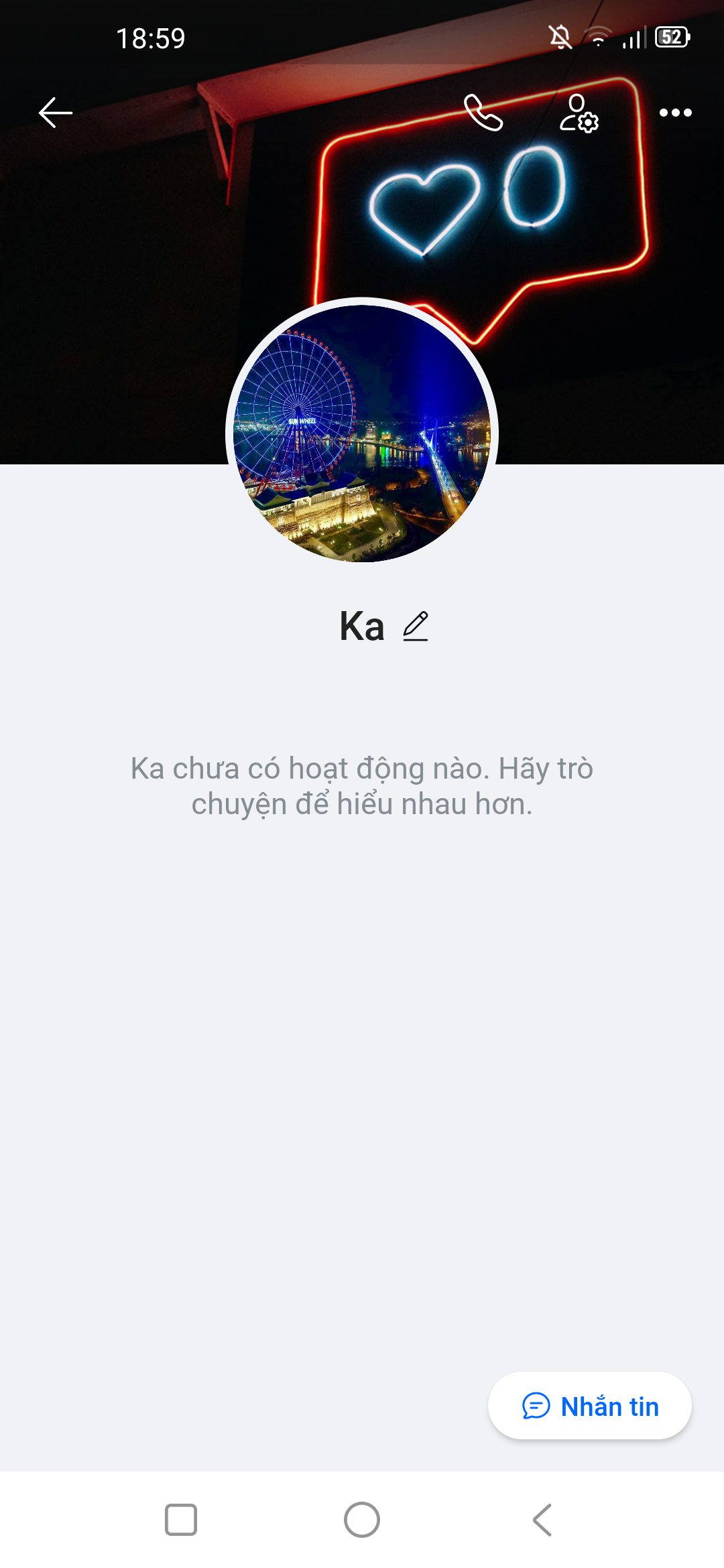Go back using the top-left arrow
Viewport: 724px width, 1568px height.
click(x=56, y=113)
